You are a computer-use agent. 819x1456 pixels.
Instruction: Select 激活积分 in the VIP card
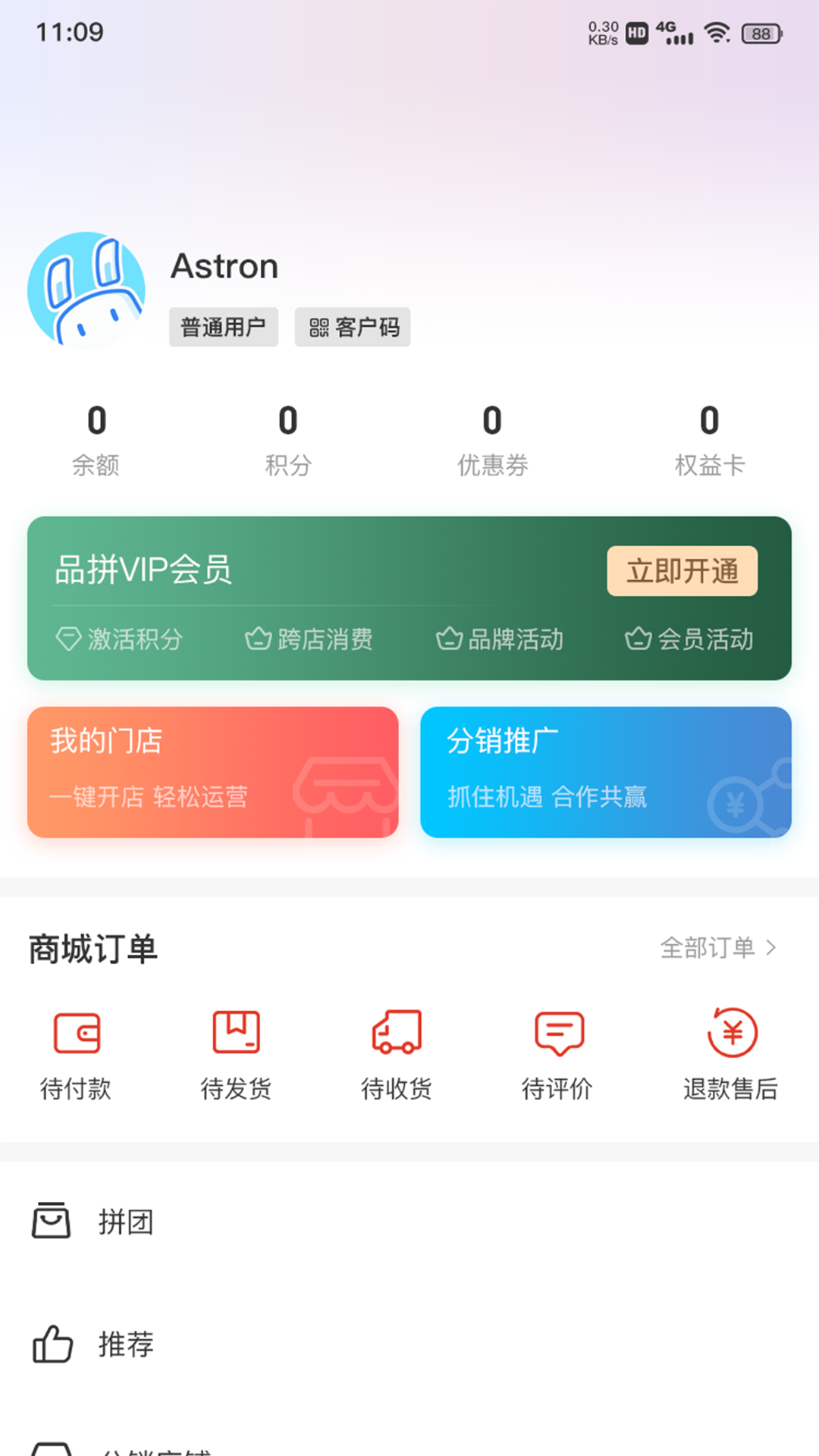point(120,639)
